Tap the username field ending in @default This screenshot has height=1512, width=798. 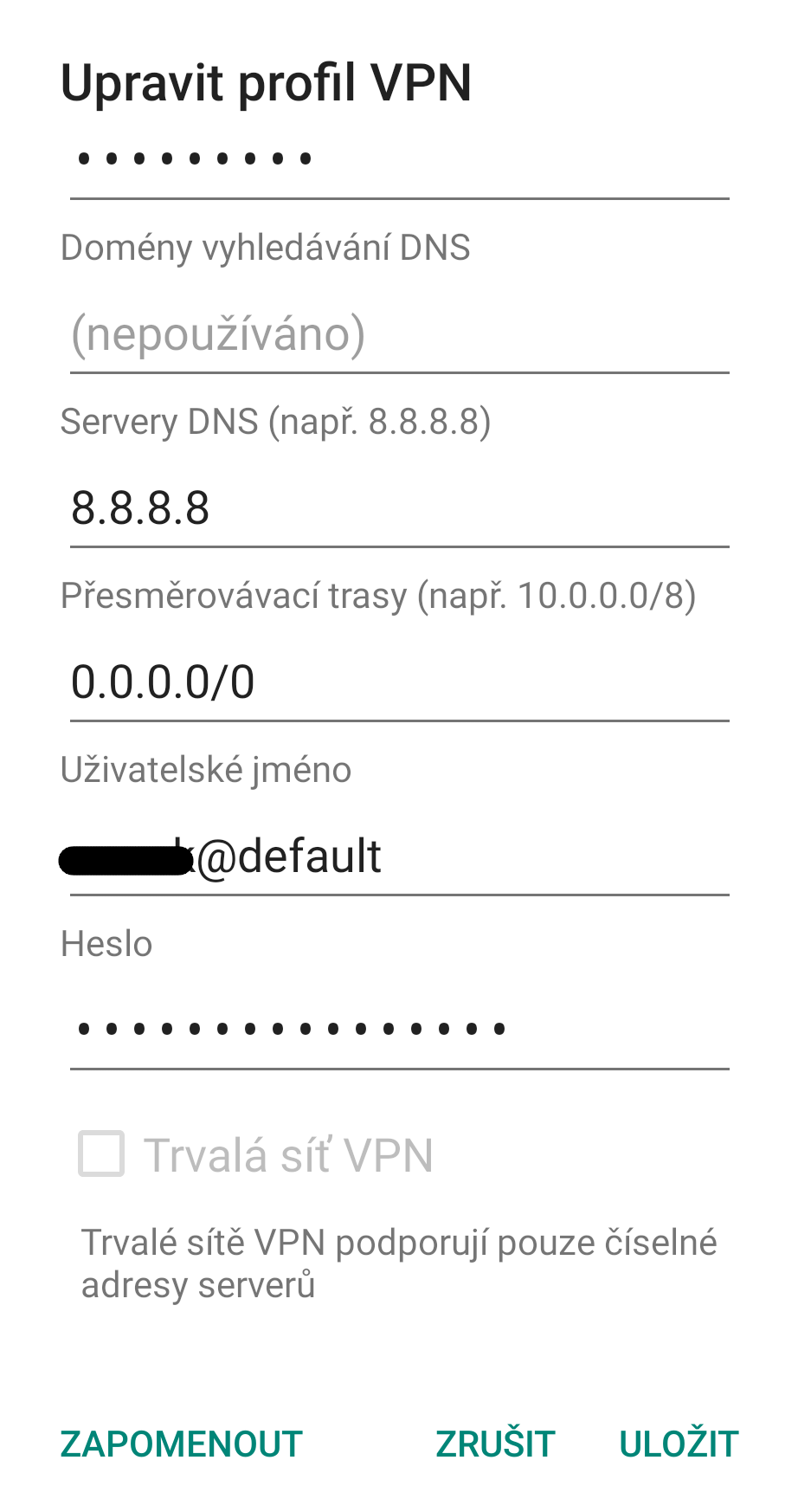[398, 856]
